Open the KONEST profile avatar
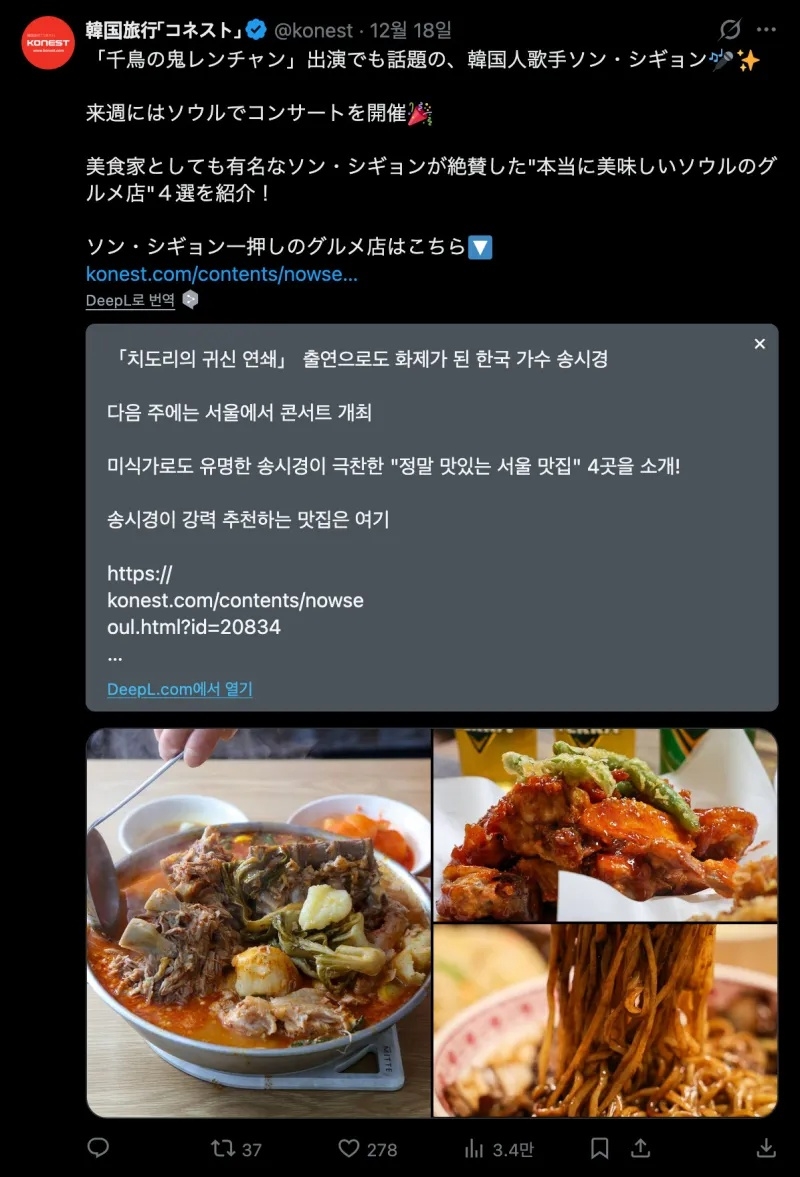This screenshot has width=800, height=1177. pyautogui.click(x=48, y=43)
